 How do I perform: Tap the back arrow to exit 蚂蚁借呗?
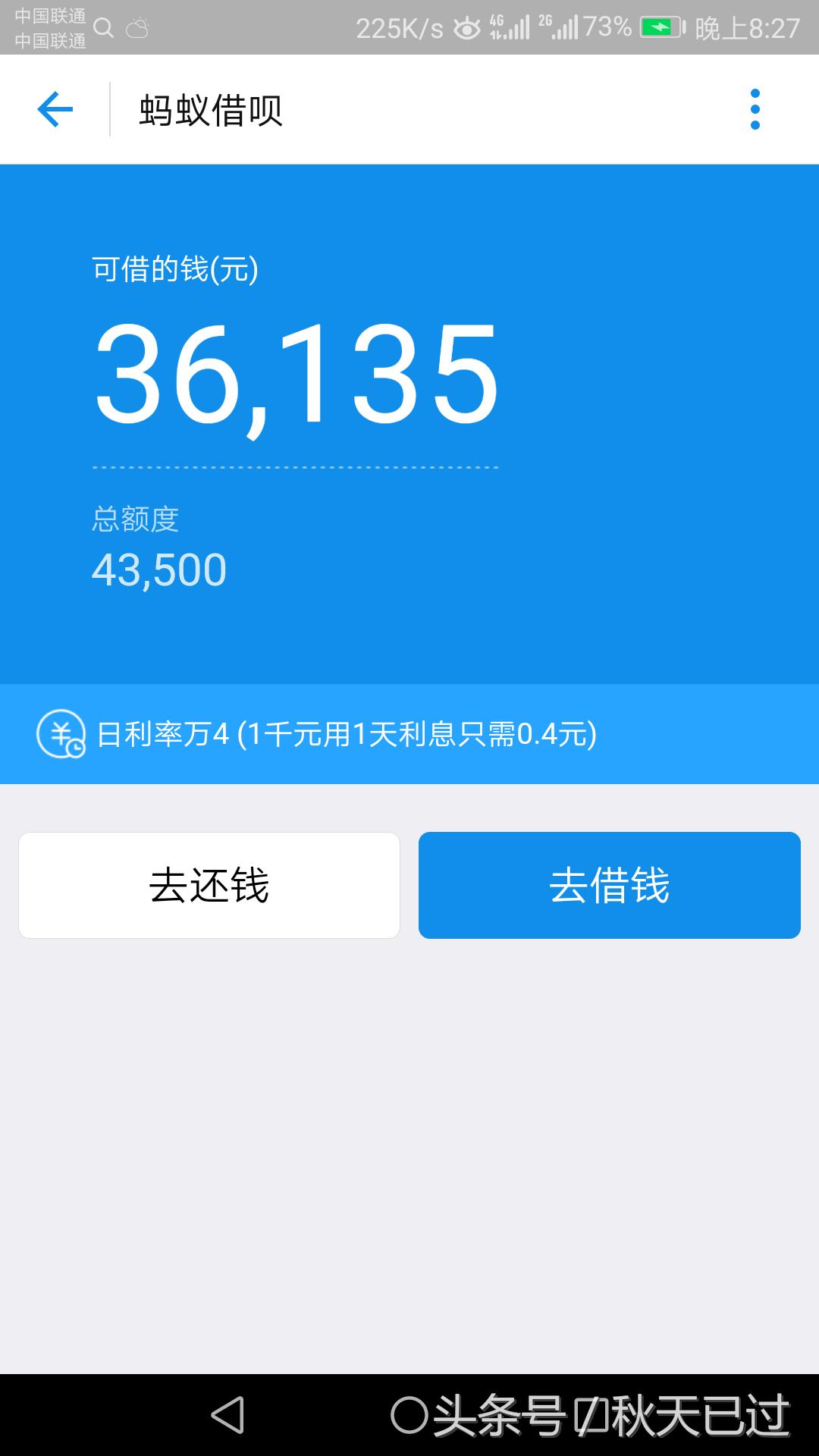[x=53, y=109]
